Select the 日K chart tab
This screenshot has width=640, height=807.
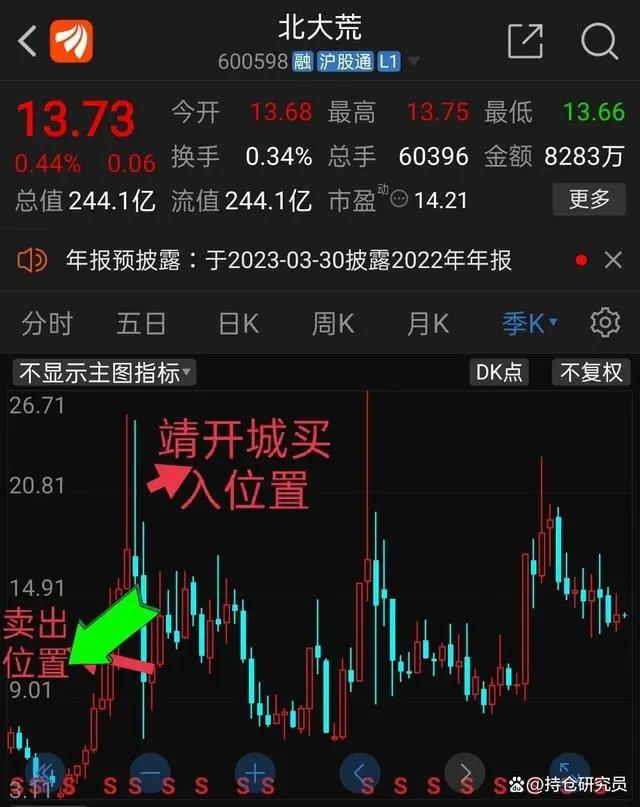tap(238, 323)
